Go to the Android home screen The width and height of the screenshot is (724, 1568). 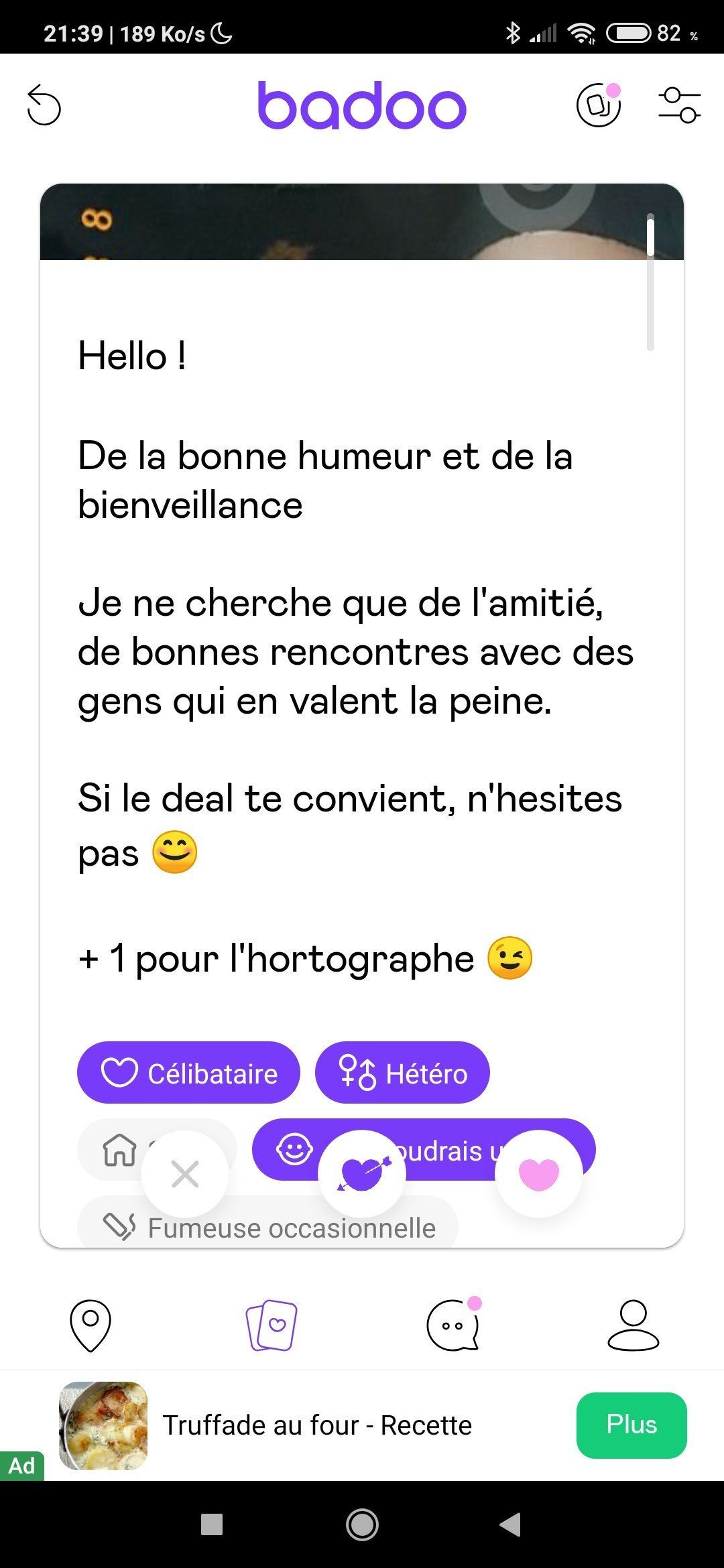click(362, 1525)
